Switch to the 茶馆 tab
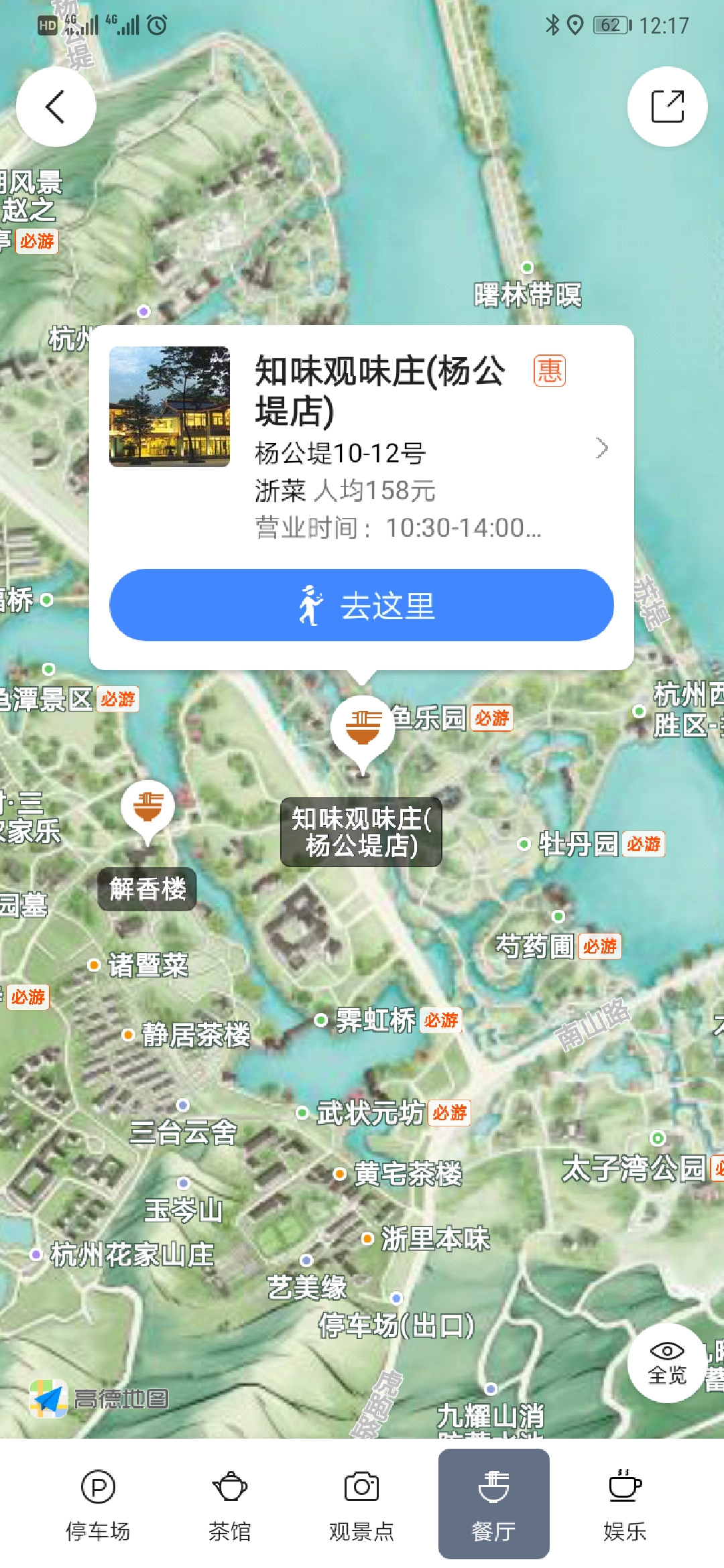Screen dimensions: 724x1568 point(229,1504)
